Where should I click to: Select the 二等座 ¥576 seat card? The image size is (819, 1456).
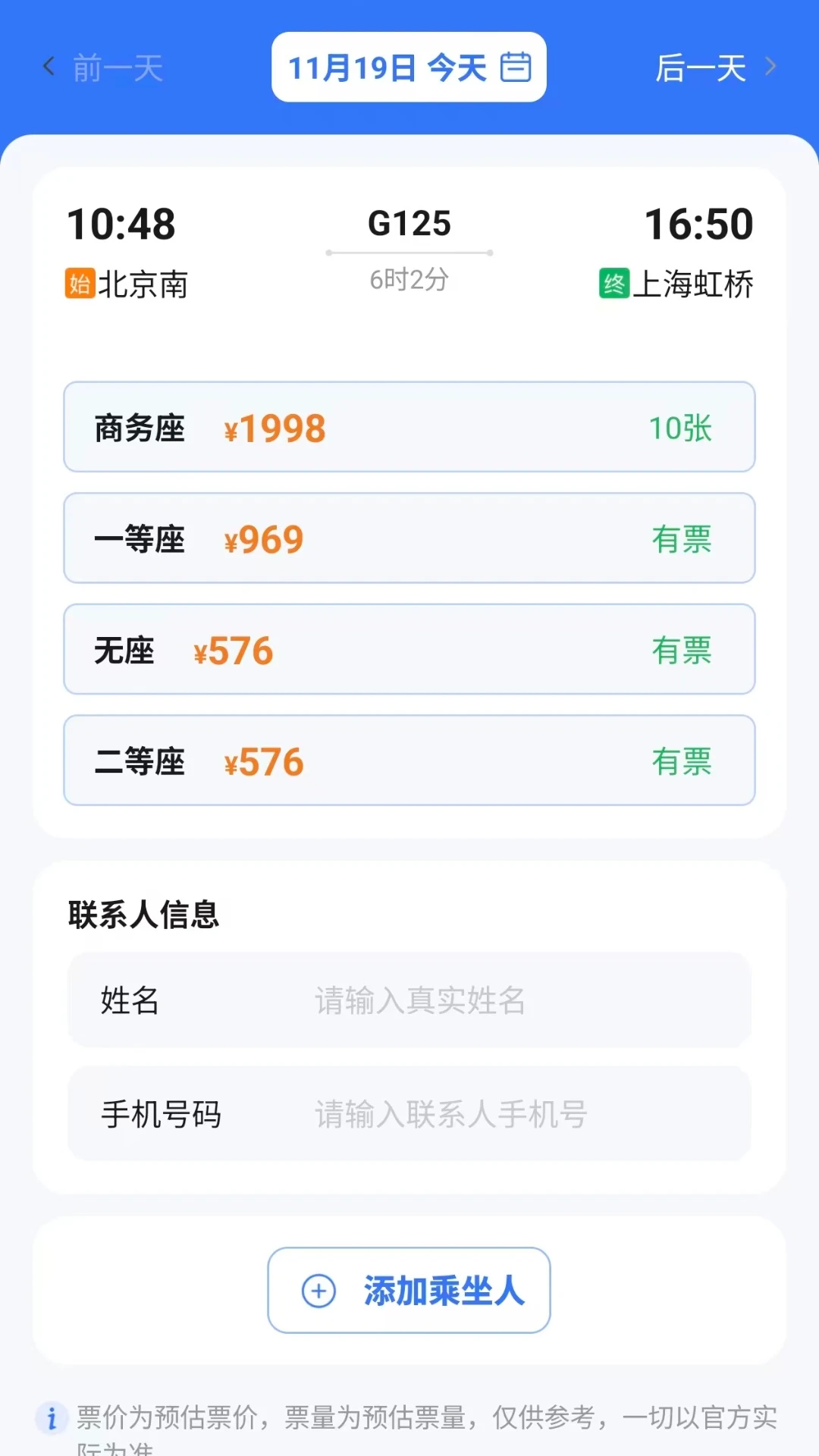tap(409, 761)
